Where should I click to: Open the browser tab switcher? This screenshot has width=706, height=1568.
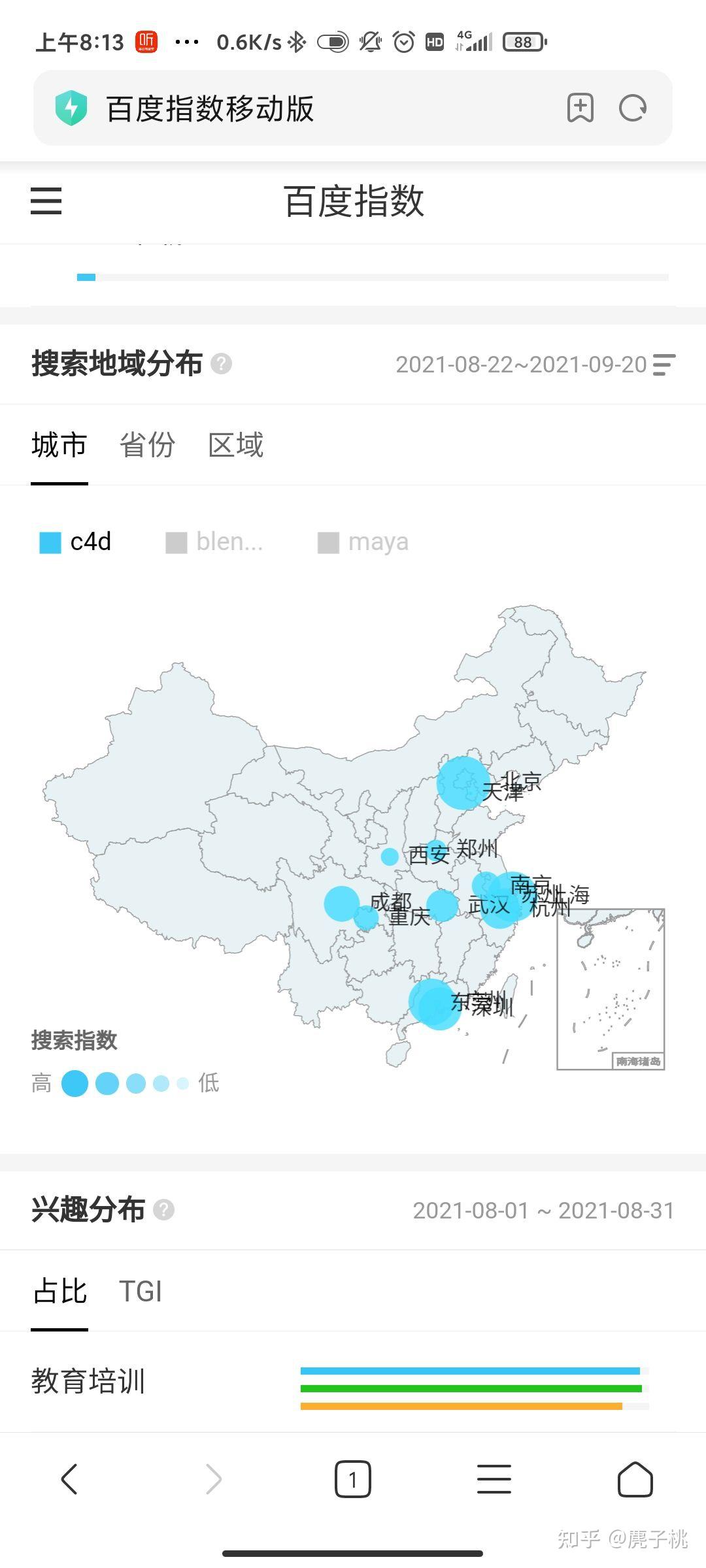tap(353, 1479)
